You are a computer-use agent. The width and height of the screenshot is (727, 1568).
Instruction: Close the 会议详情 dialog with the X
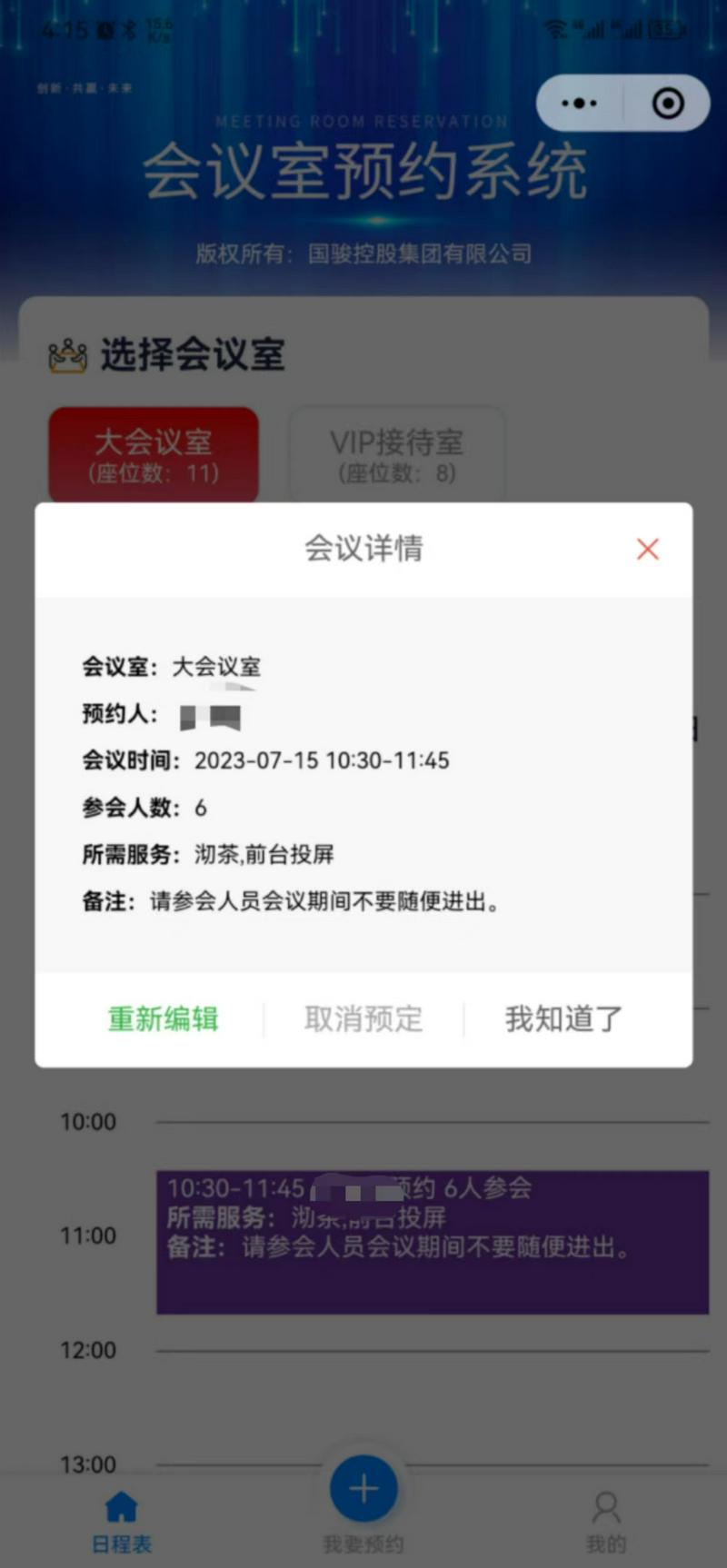click(647, 549)
